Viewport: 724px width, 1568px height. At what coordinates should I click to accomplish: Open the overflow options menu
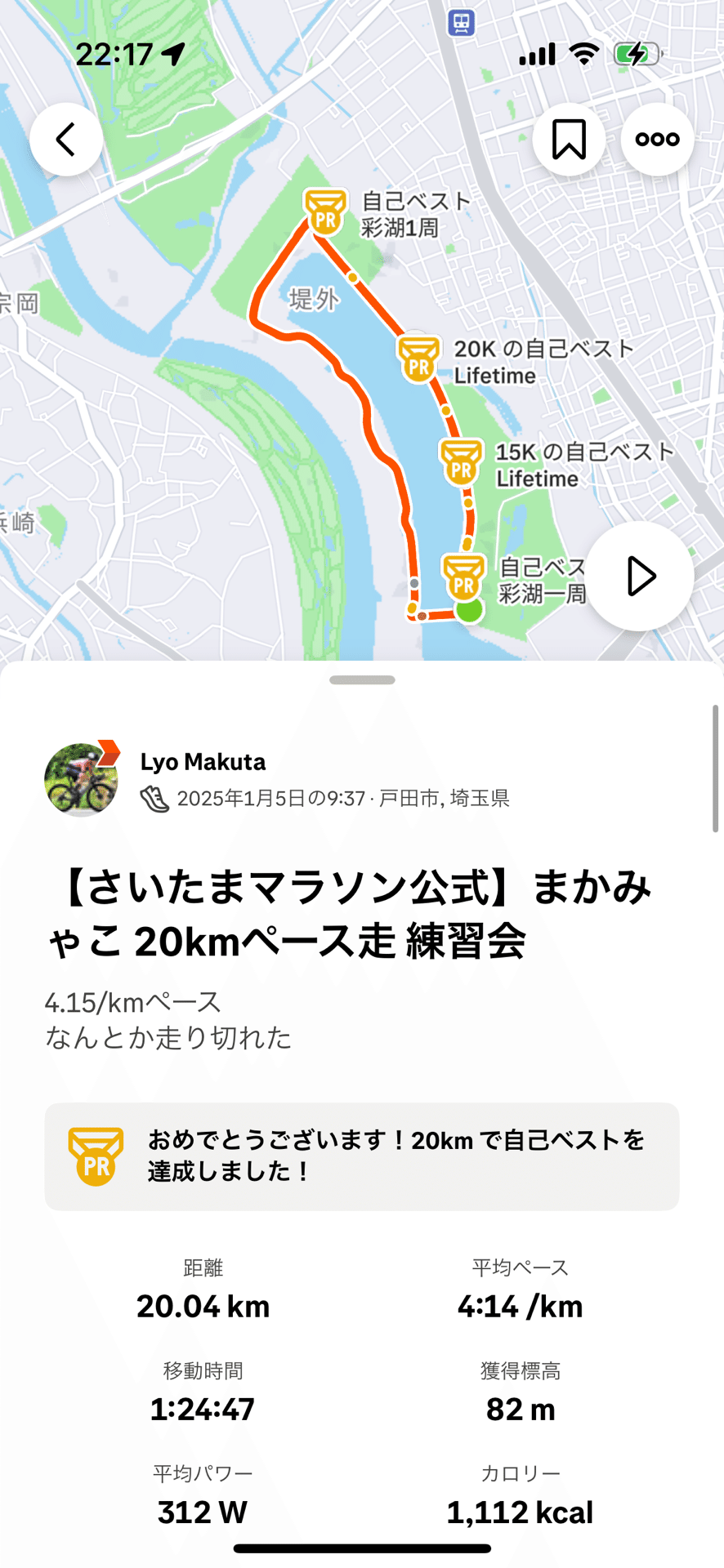[656, 139]
